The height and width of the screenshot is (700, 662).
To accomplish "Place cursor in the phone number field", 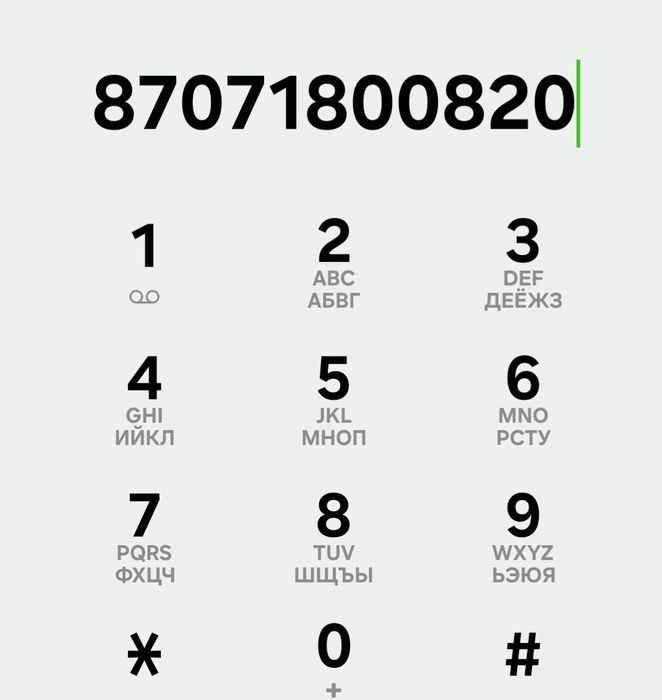I will [x=335, y=103].
